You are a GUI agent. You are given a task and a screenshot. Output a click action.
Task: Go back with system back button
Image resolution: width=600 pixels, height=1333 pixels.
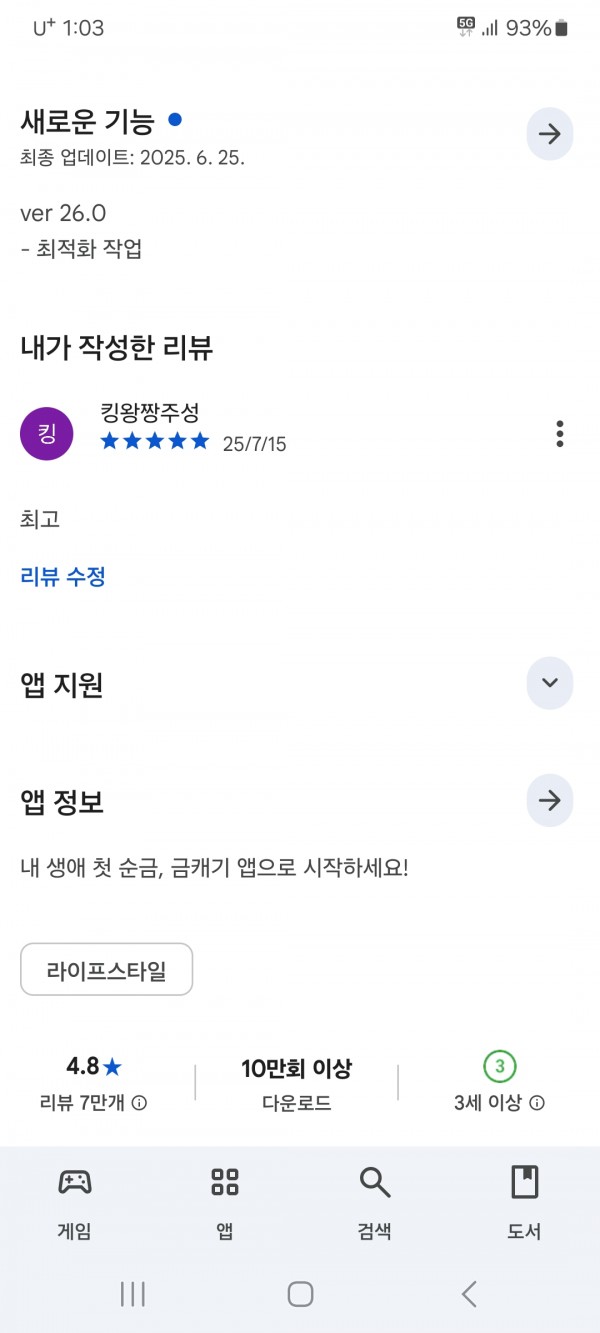click(468, 1294)
